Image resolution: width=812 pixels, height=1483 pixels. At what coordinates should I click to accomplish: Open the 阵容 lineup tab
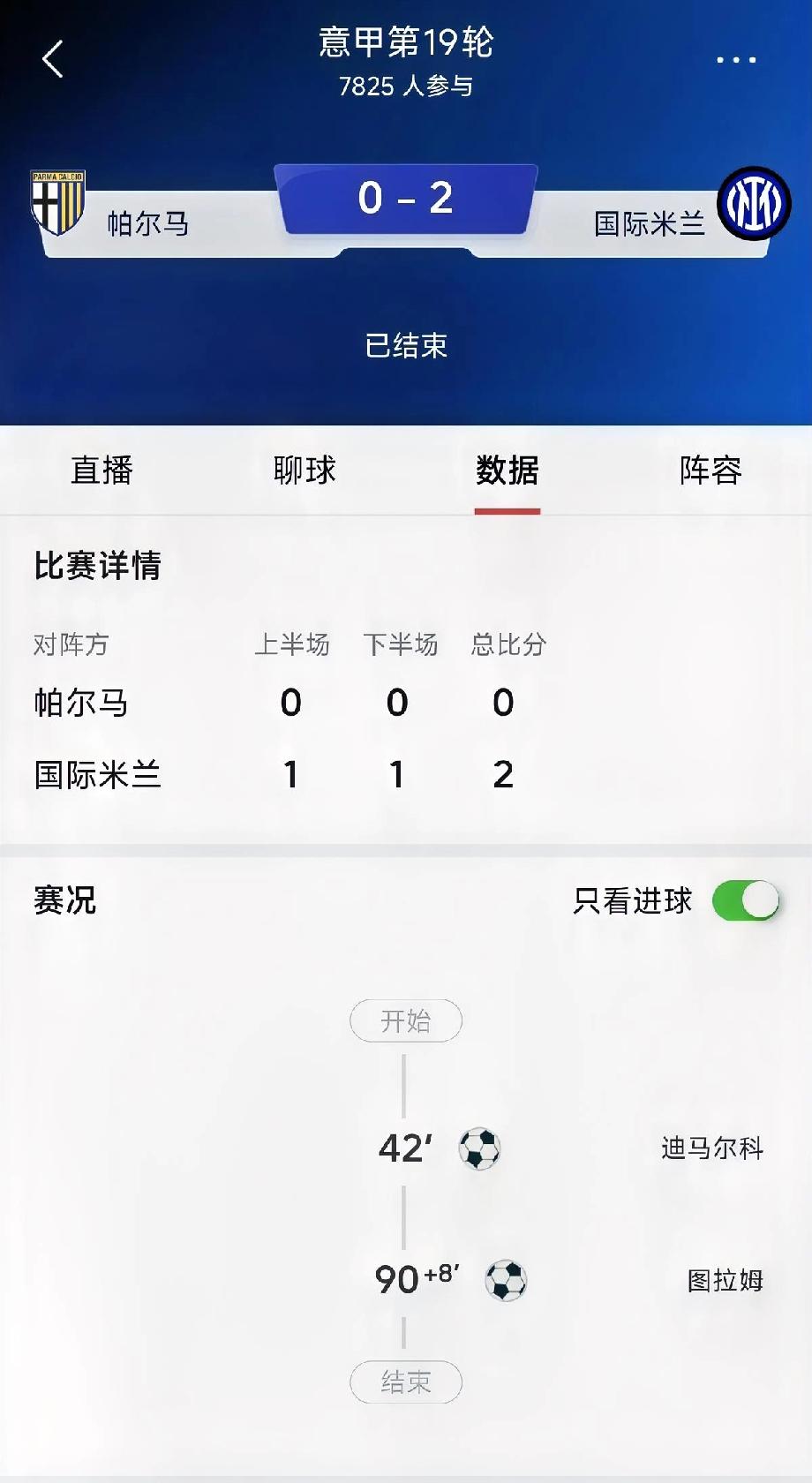tap(710, 471)
